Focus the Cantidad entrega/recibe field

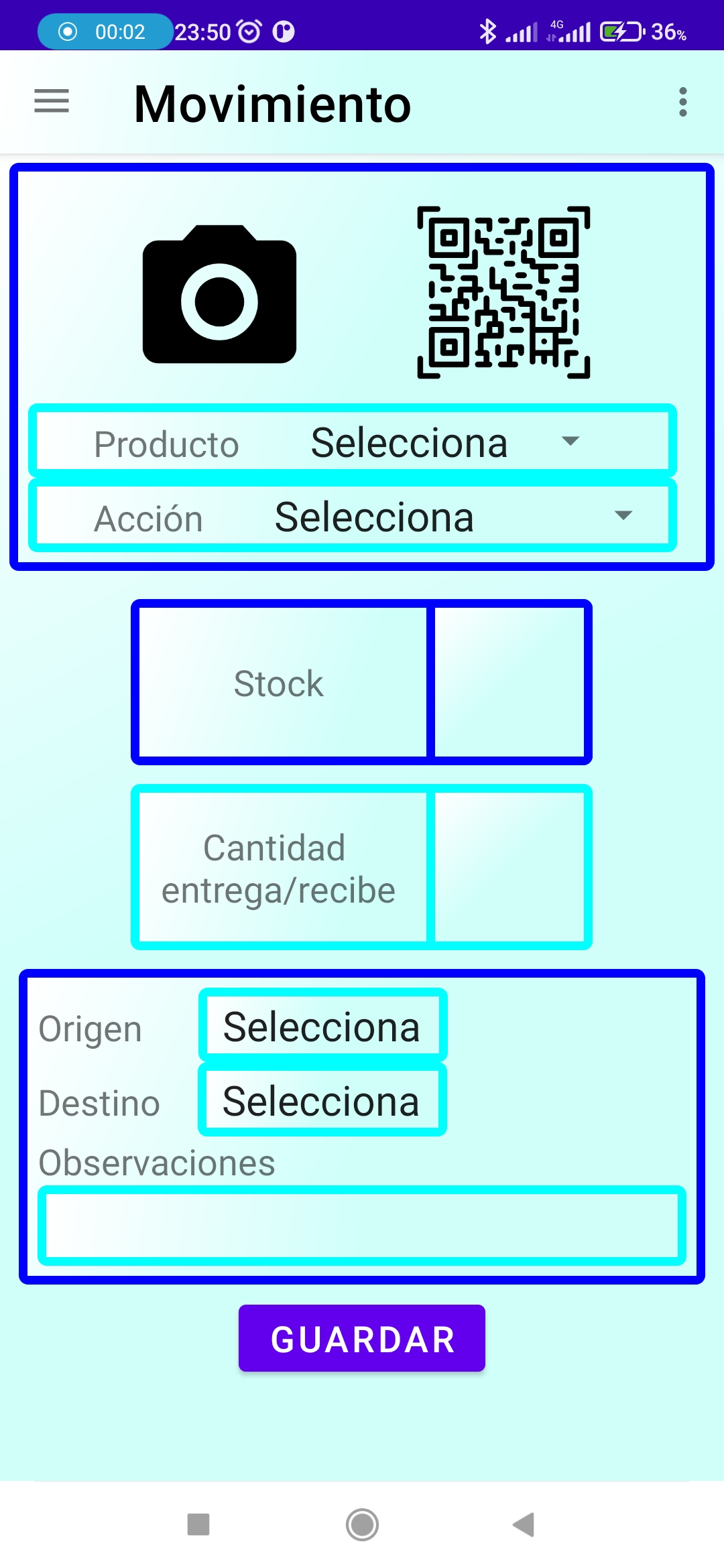pyautogui.click(x=509, y=867)
